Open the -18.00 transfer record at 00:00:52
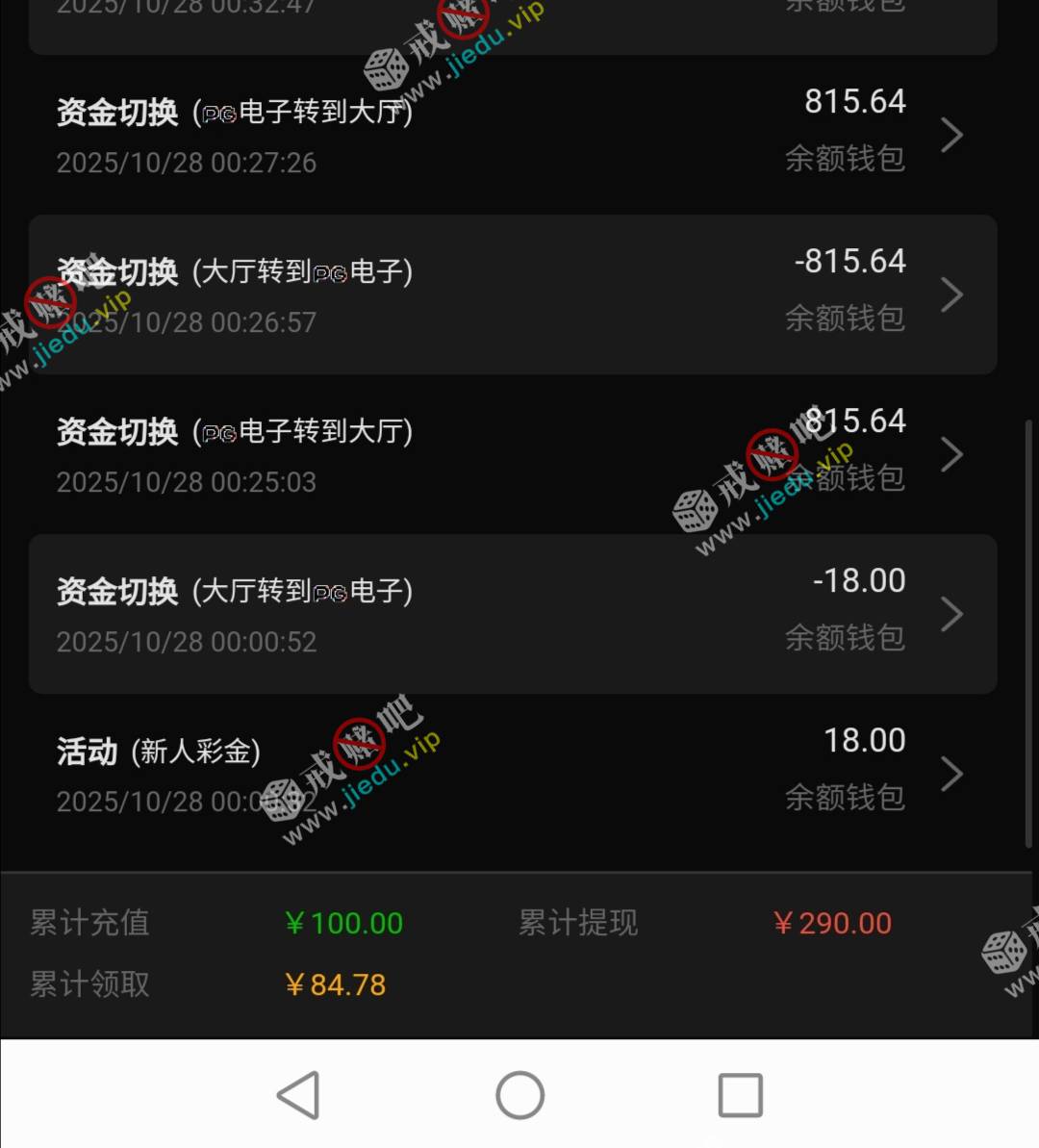This screenshot has height=1148, width=1039. tap(512, 614)
